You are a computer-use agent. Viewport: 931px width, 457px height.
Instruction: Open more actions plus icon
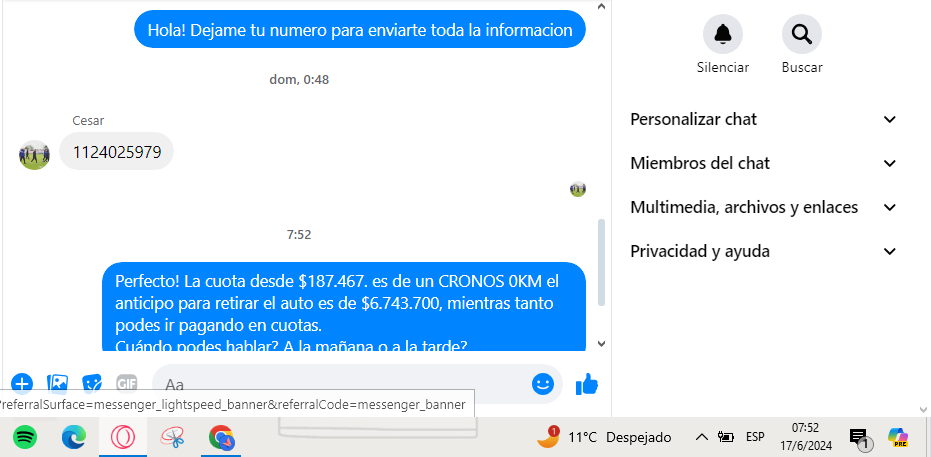coord(22,383)
